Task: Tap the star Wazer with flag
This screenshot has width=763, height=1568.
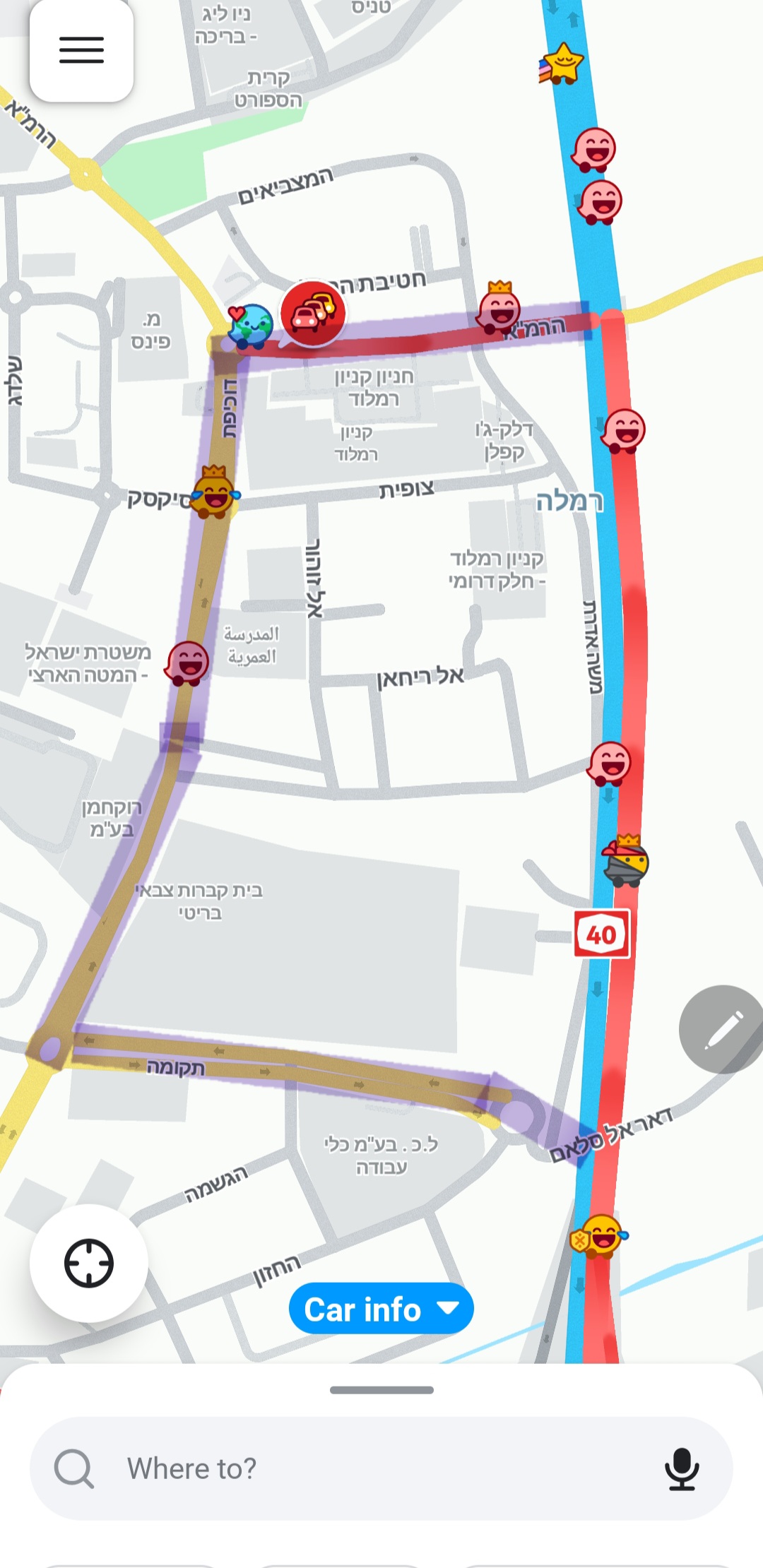Action: (x=562, y=64)
